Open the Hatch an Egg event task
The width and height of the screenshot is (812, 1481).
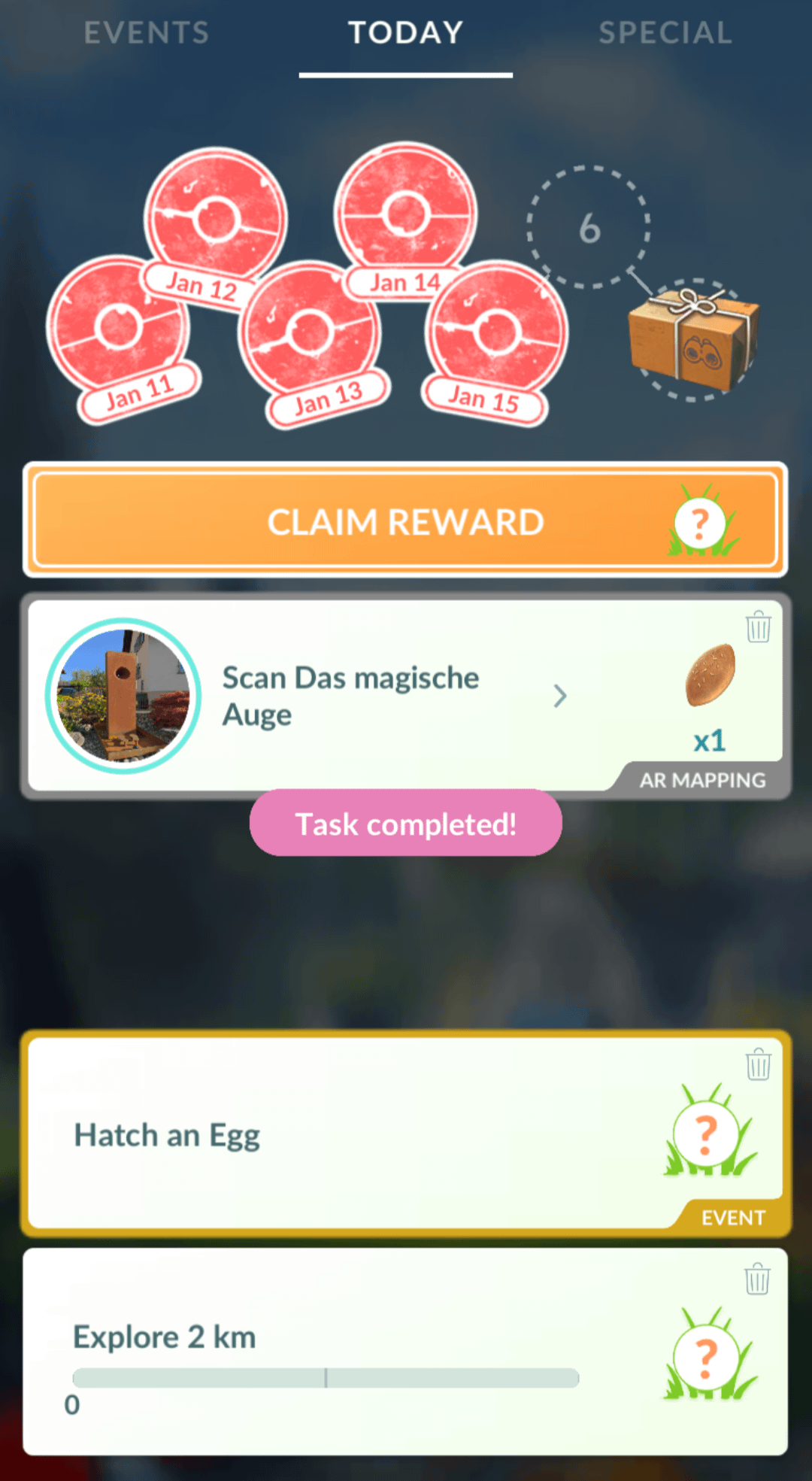point(338,1134)
